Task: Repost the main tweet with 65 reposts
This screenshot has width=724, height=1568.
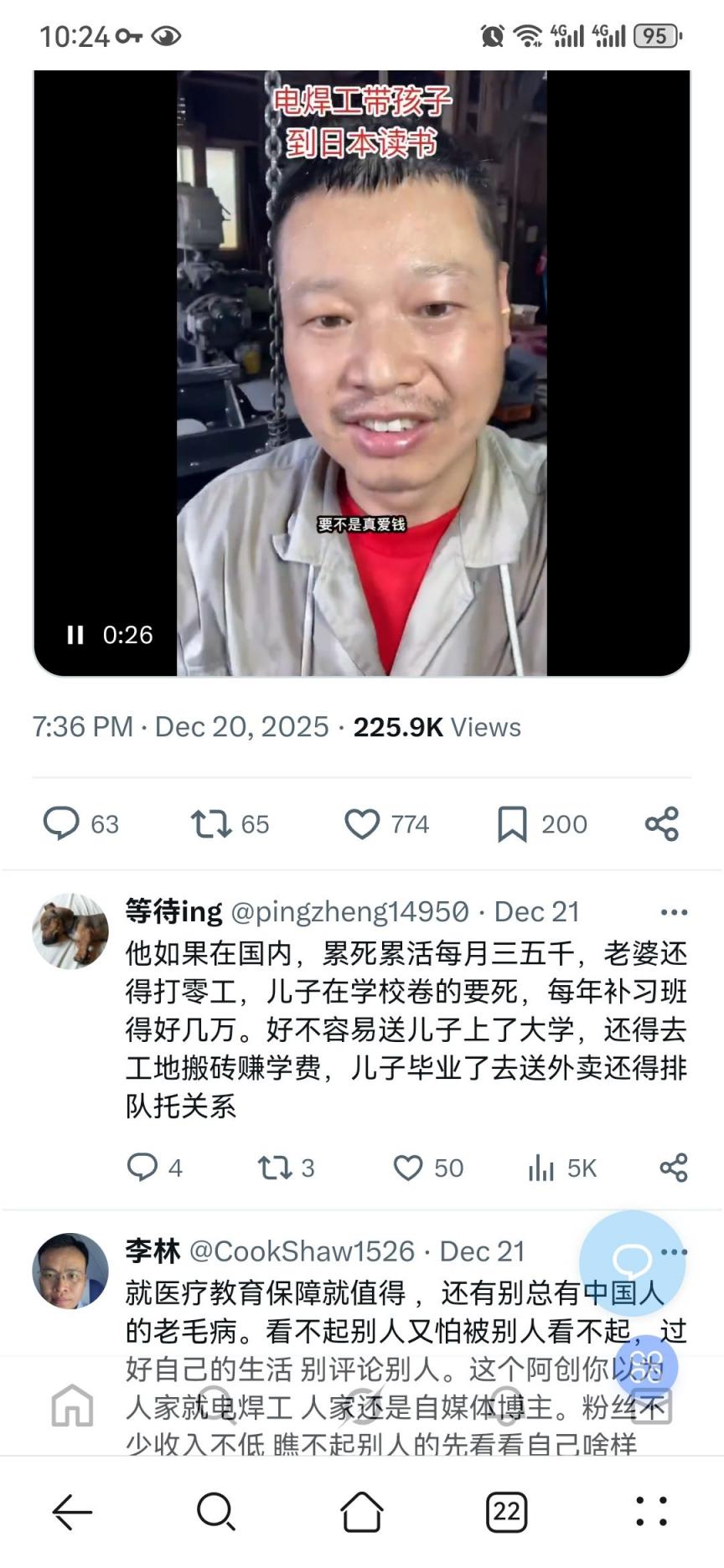Action: 209,823
